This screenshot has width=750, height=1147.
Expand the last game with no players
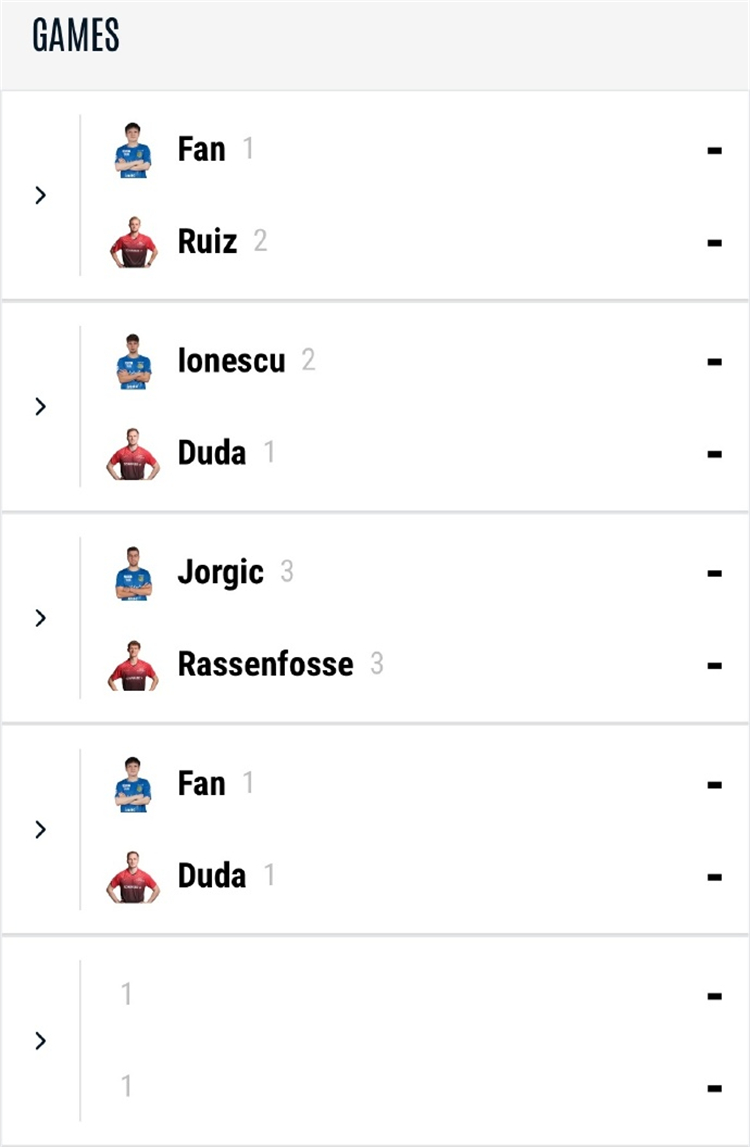[40, 1041]
